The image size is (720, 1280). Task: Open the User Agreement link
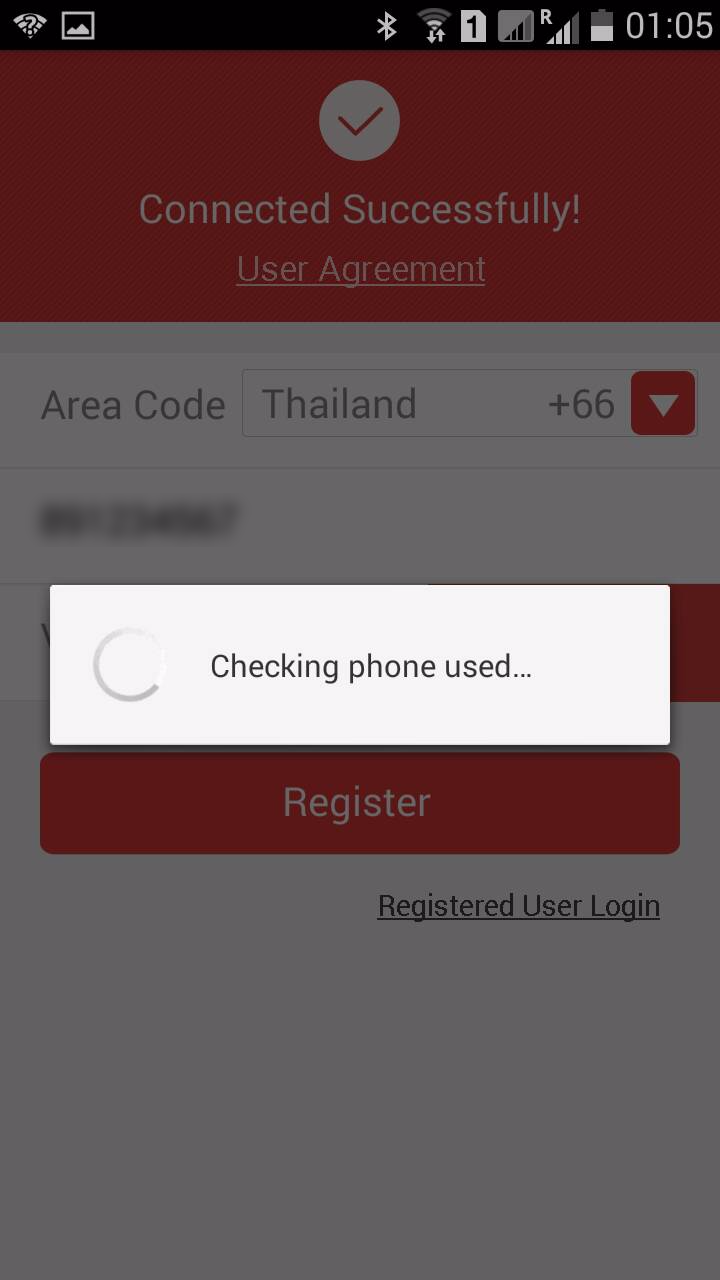click(x=360, y=269)
